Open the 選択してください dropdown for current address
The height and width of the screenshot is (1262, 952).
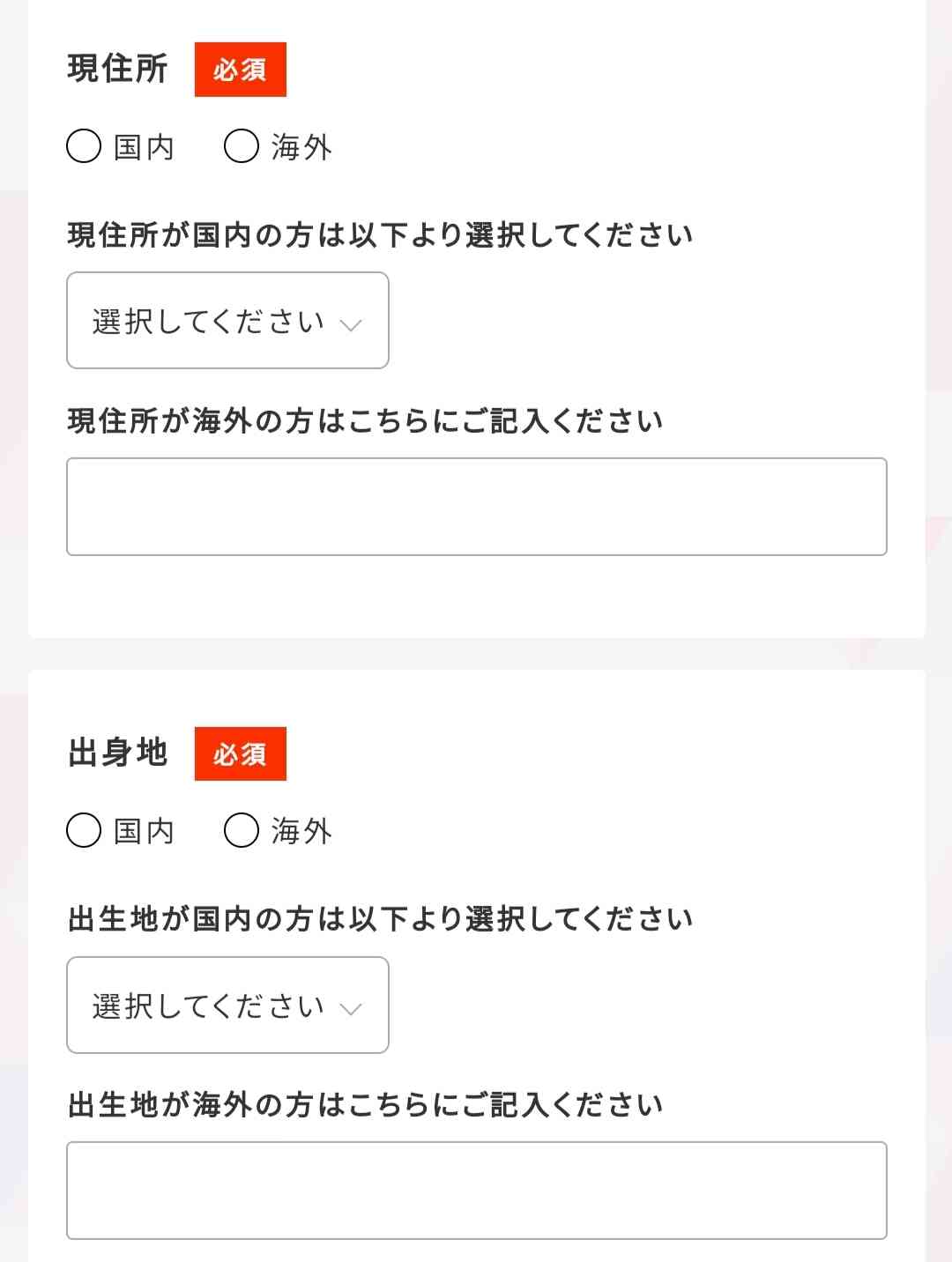[227, 320]
